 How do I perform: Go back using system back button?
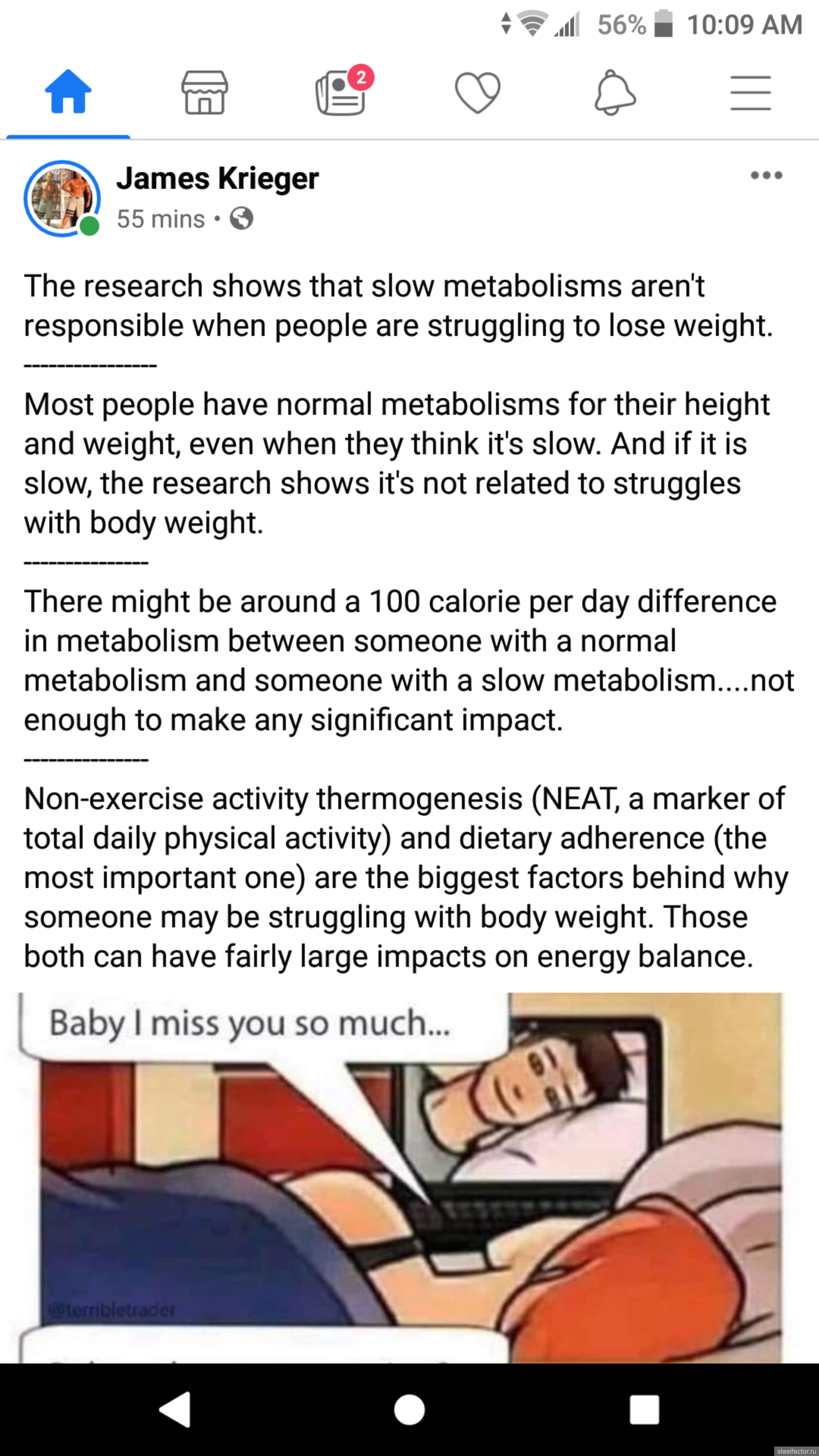coord(175,1409)
